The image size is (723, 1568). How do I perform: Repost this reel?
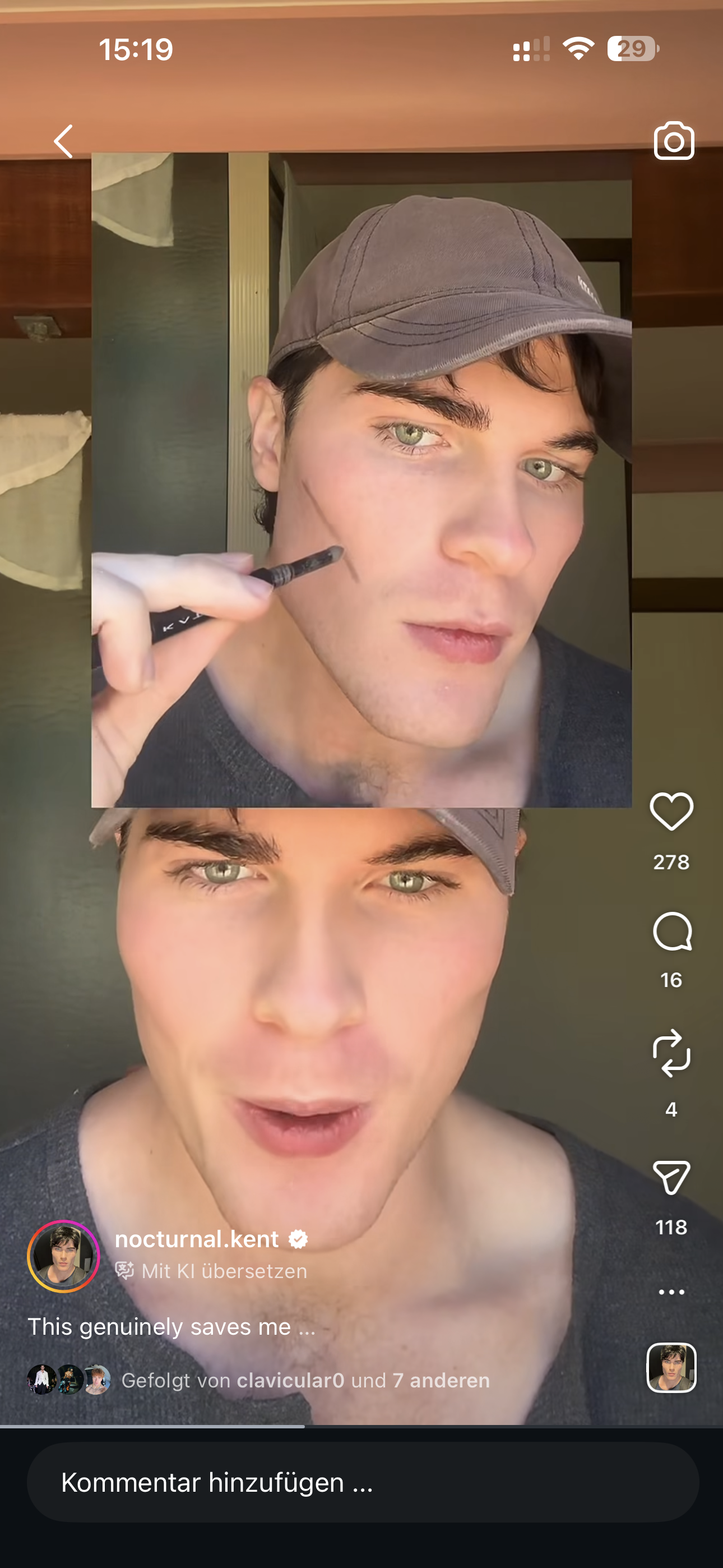pyautogui.click(x=671, y=1053)
